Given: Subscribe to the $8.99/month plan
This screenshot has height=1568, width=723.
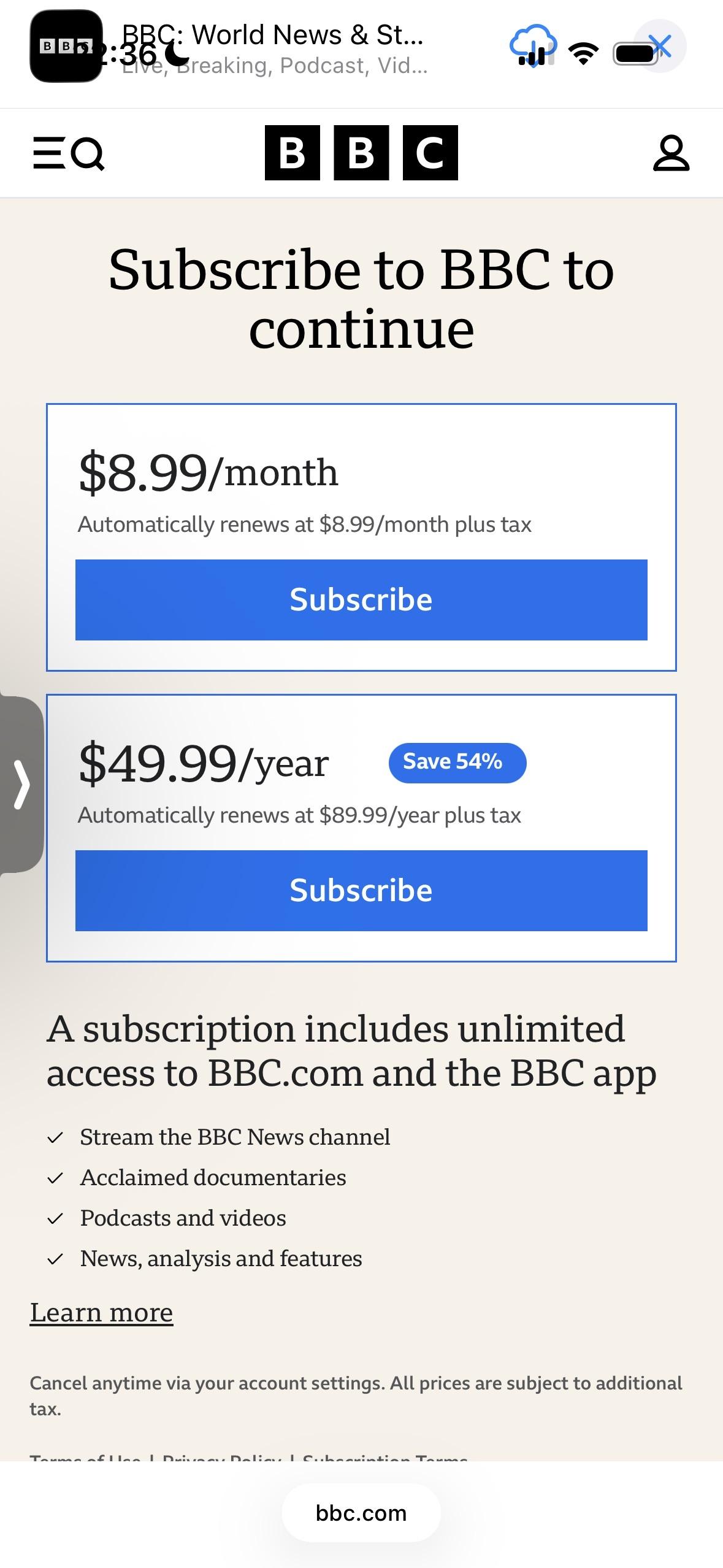Looking at the screenshot, I should coord(361,599).
